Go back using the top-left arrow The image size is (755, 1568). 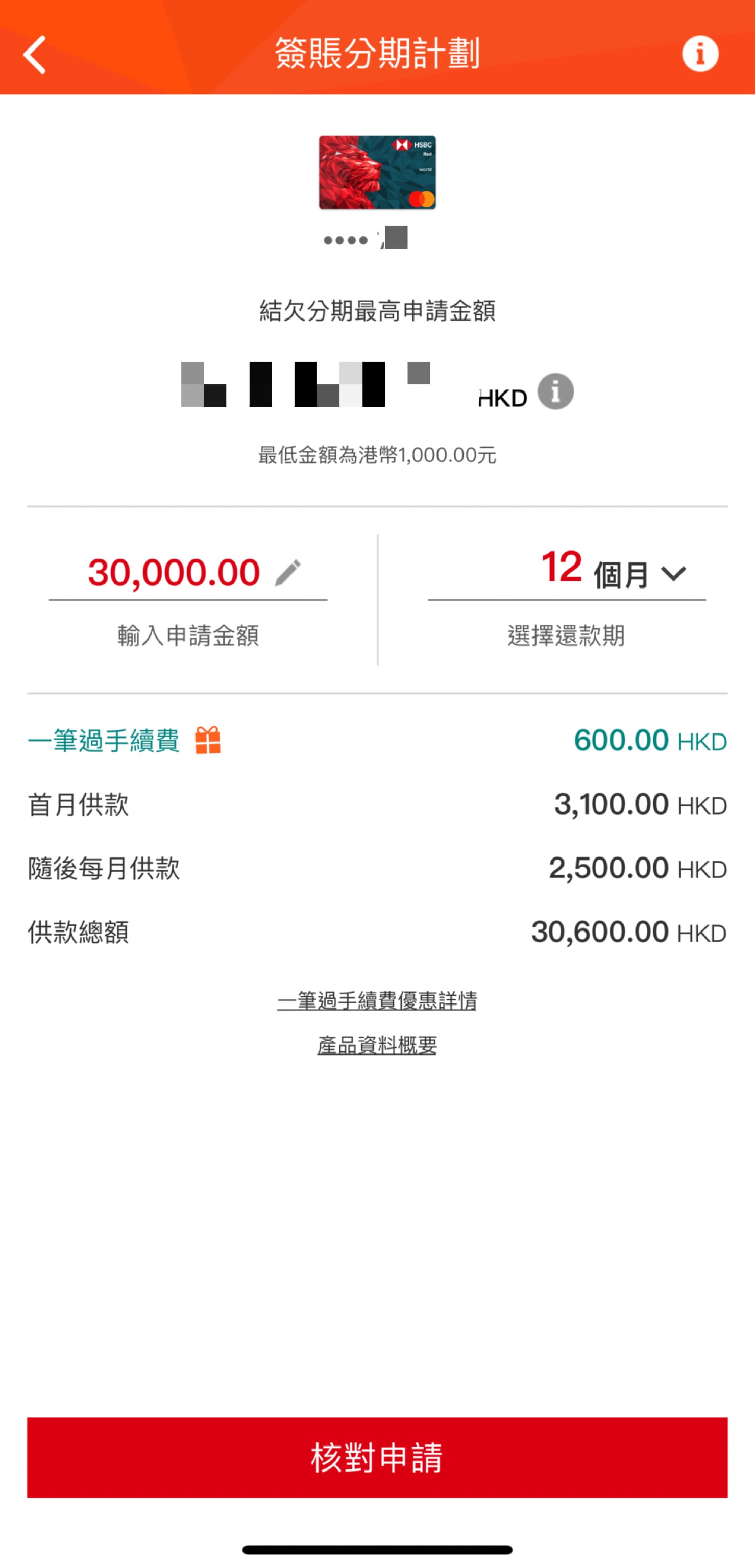(x=35, y=54)
